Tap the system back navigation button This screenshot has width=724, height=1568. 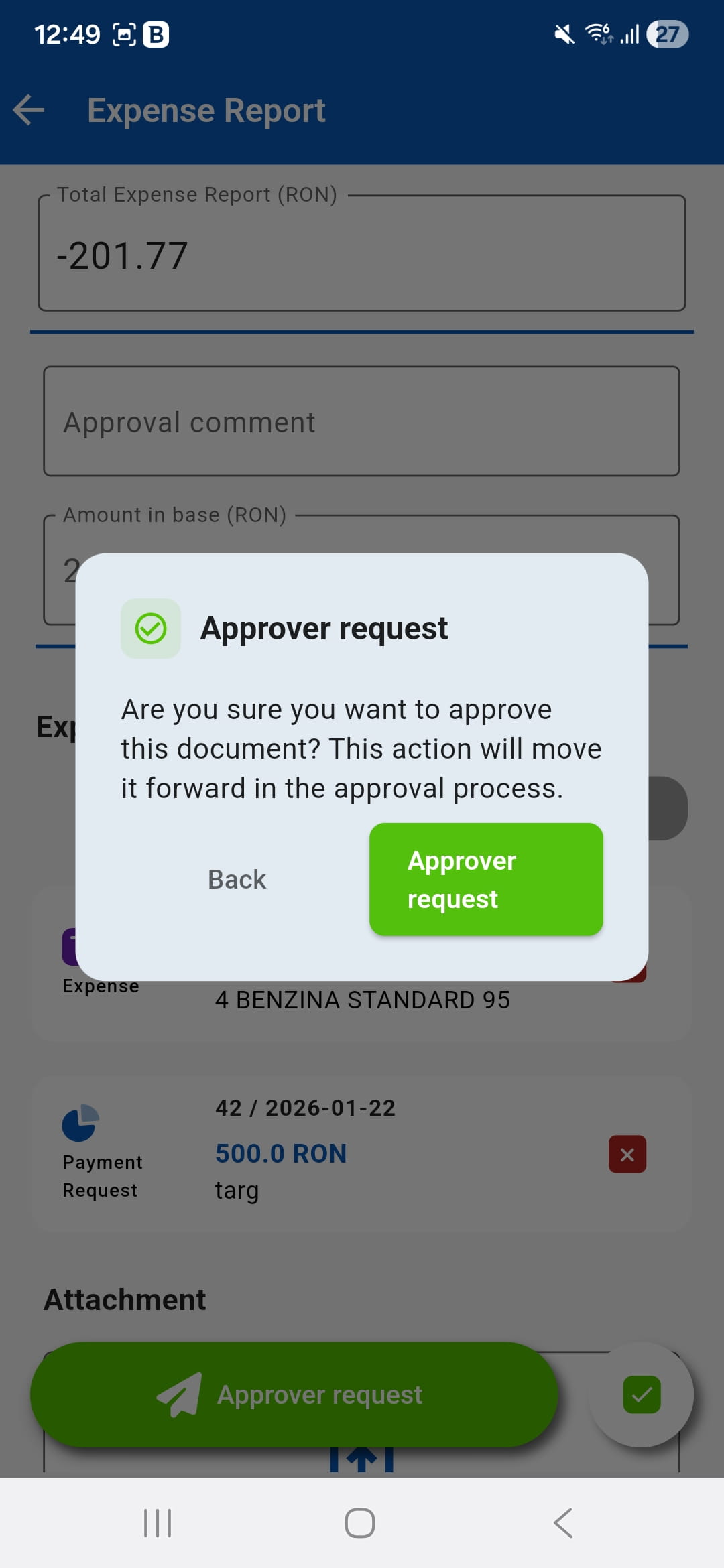coord(563,1523)
